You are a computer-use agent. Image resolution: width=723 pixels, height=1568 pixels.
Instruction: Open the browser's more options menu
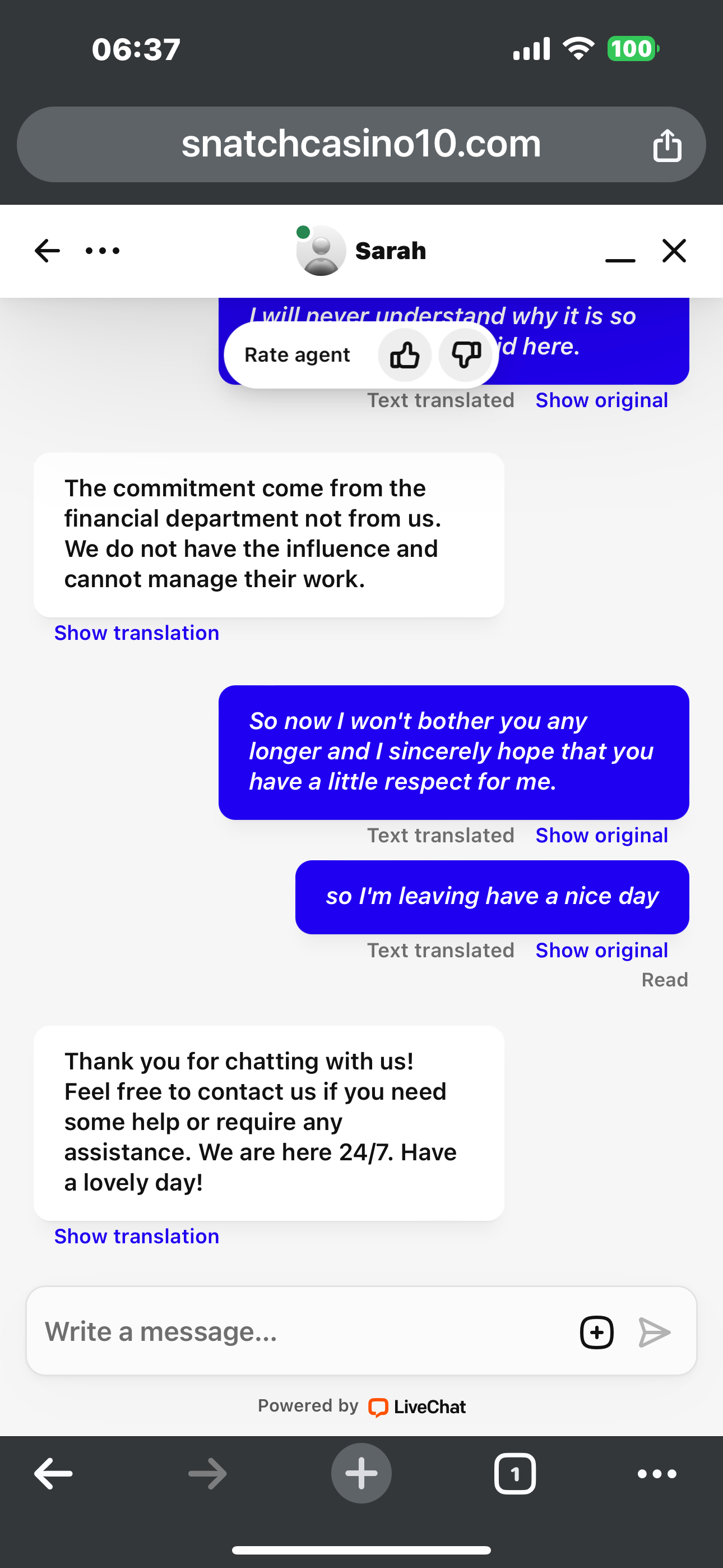(x=657, y=1474)
